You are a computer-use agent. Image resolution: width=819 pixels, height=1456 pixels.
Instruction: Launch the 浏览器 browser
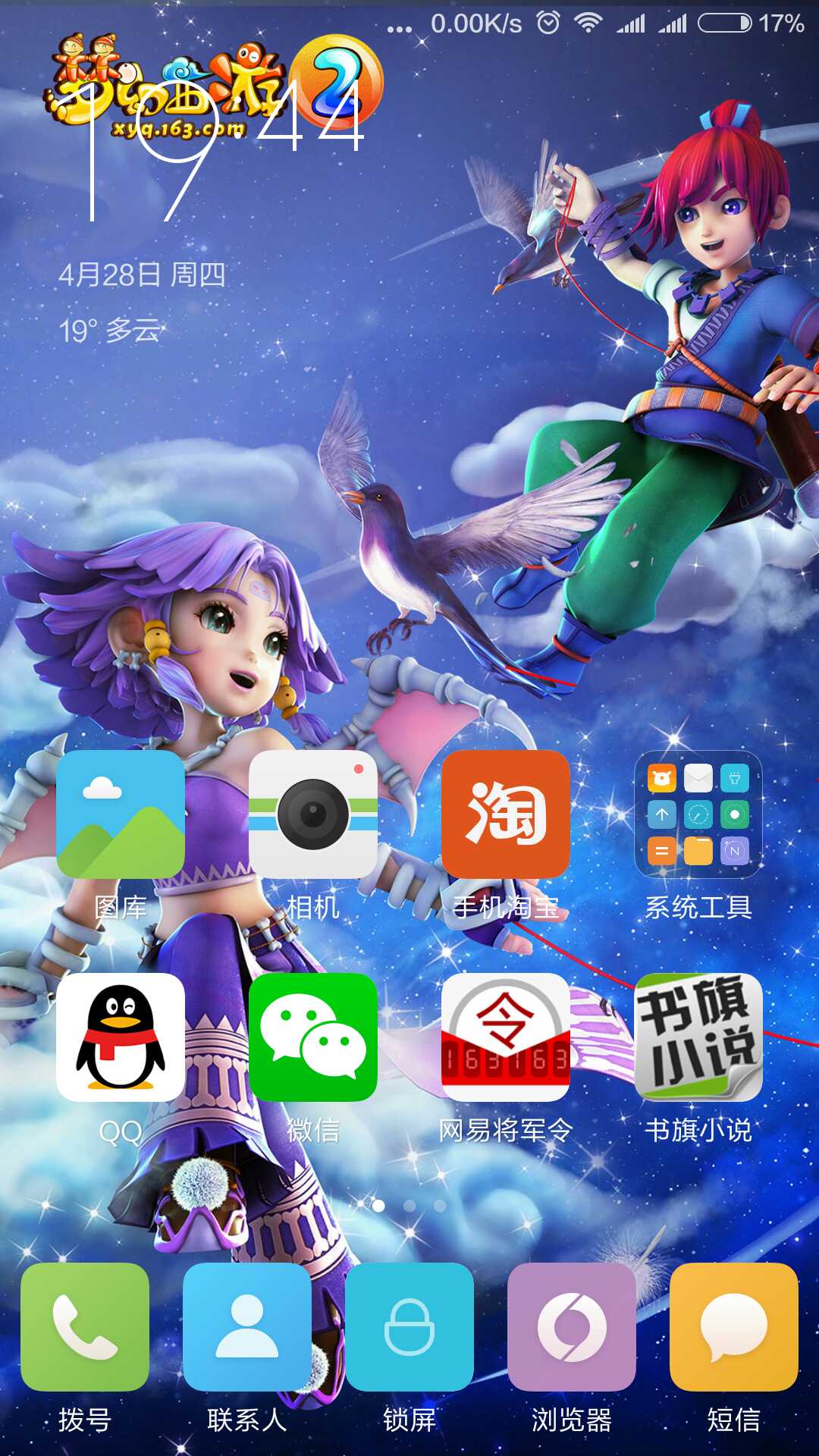(x=572, y=1327)
